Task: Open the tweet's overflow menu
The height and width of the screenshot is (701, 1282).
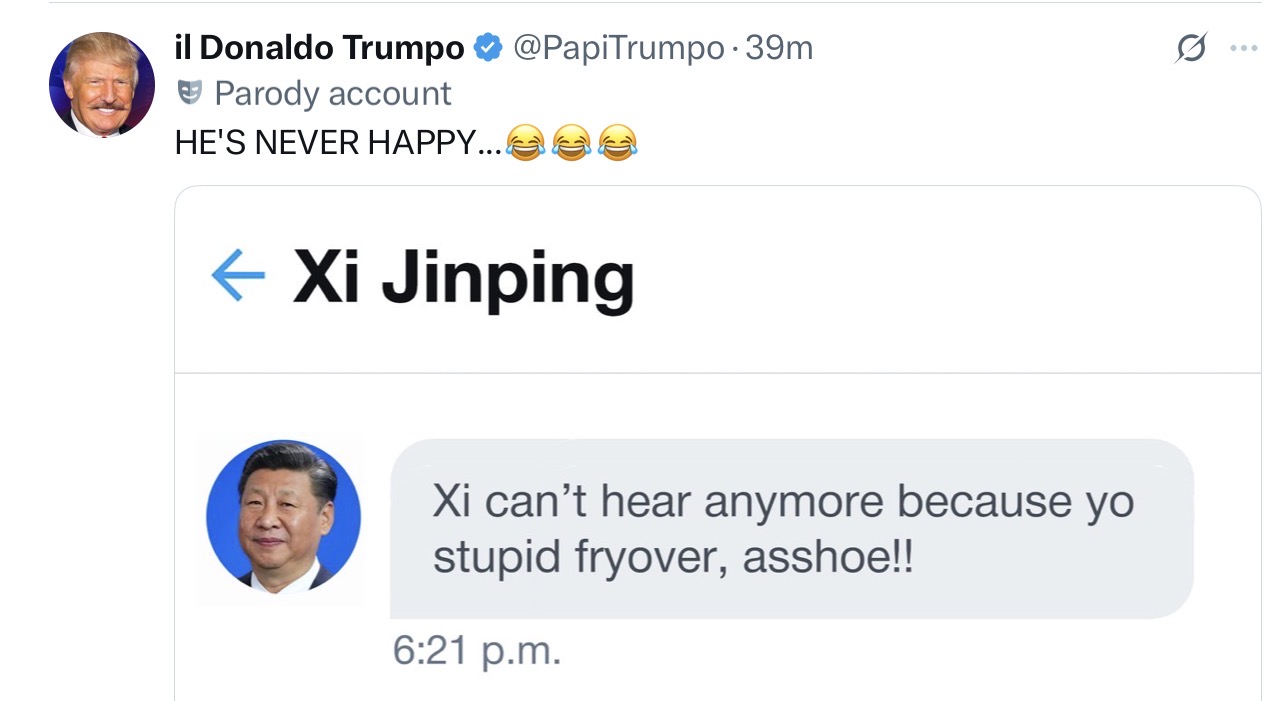Action: click(1243, 47)
